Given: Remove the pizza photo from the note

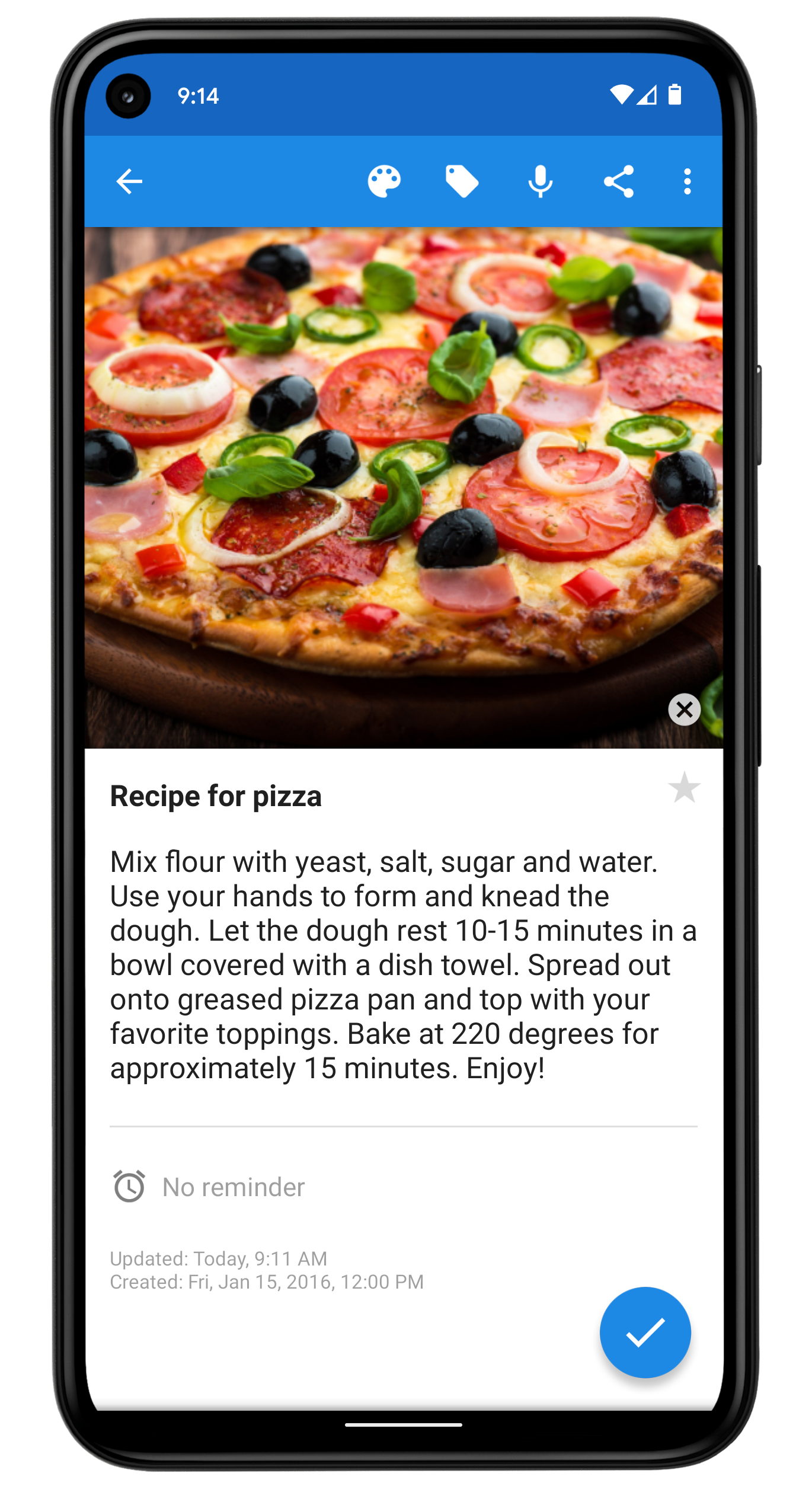Looking at the screenshot, I should 684,710.
